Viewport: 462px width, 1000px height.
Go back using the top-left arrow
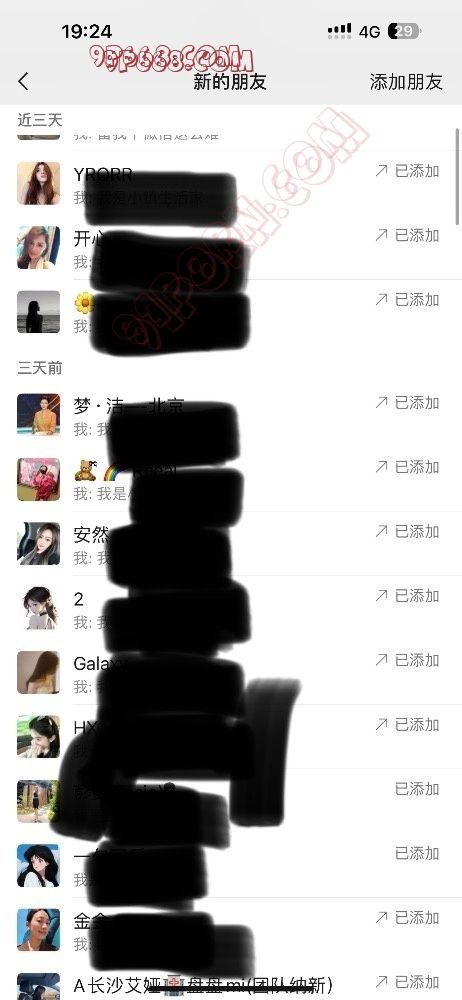(24, 81)
